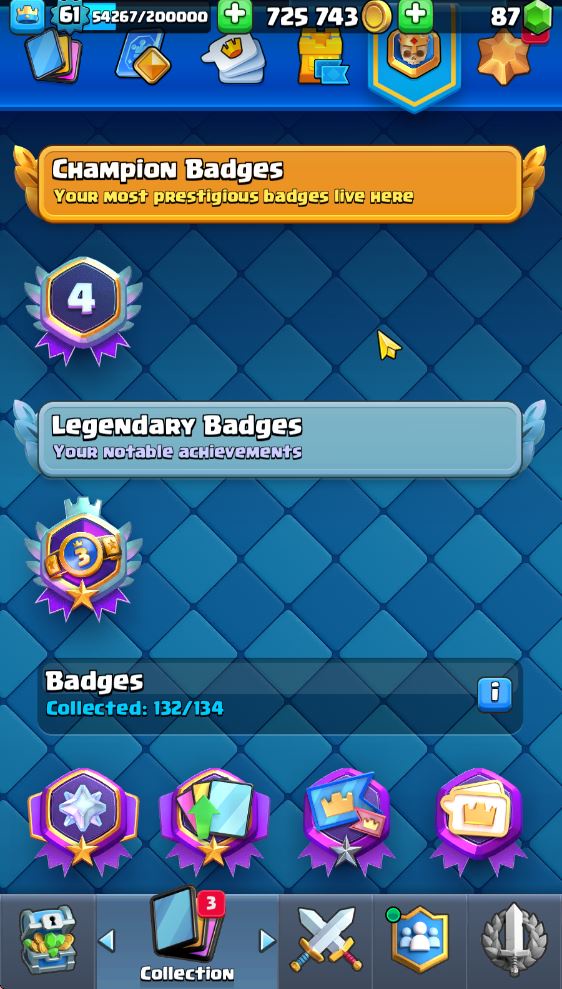This screenshot has width=562, height=989.
Task: Add gold with the plus next to 725 743
Action: 416,16
